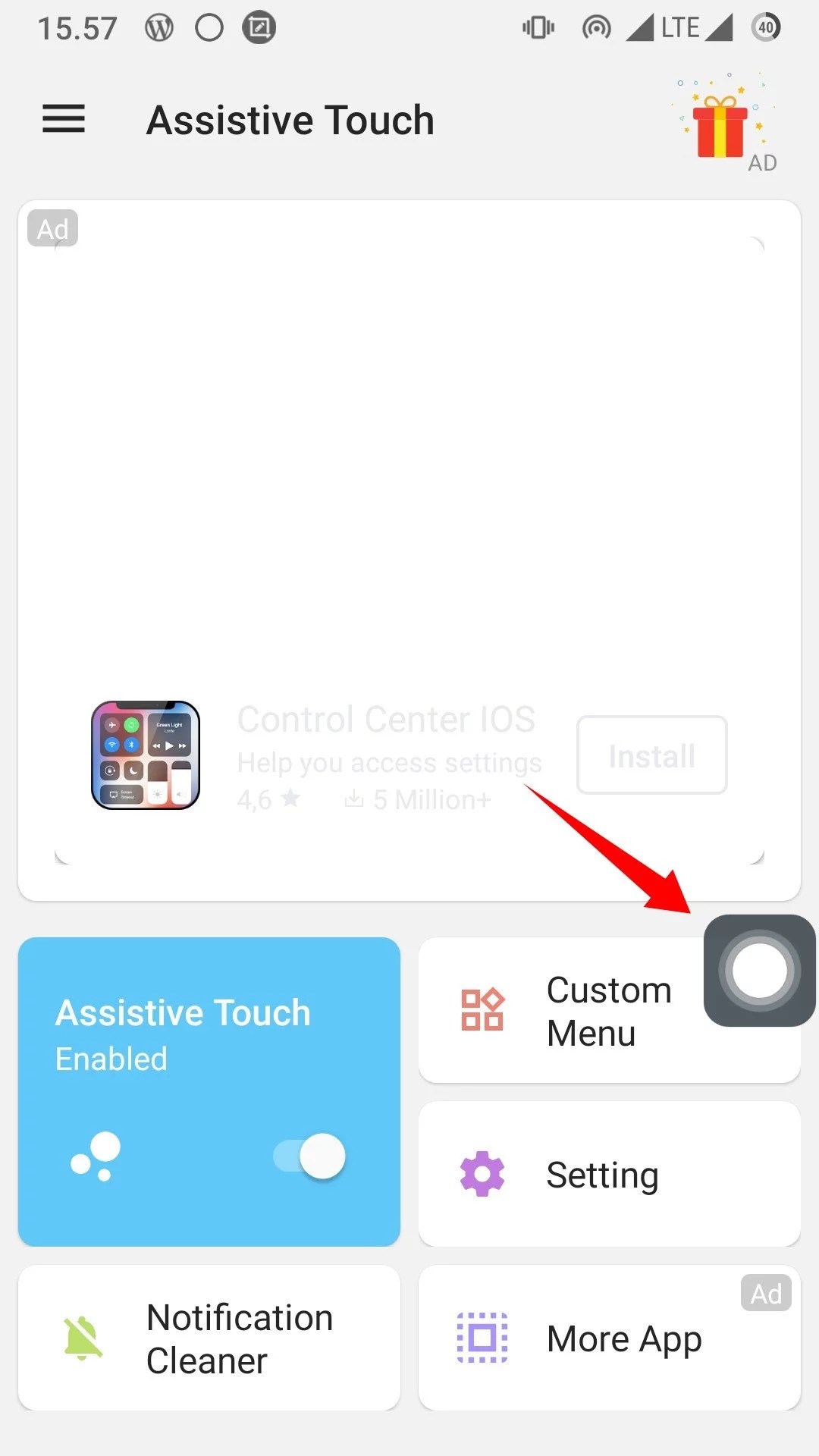Tap the floating Assistive Touch circle button
Screen dimensions: 819x1456
point(758,971)
